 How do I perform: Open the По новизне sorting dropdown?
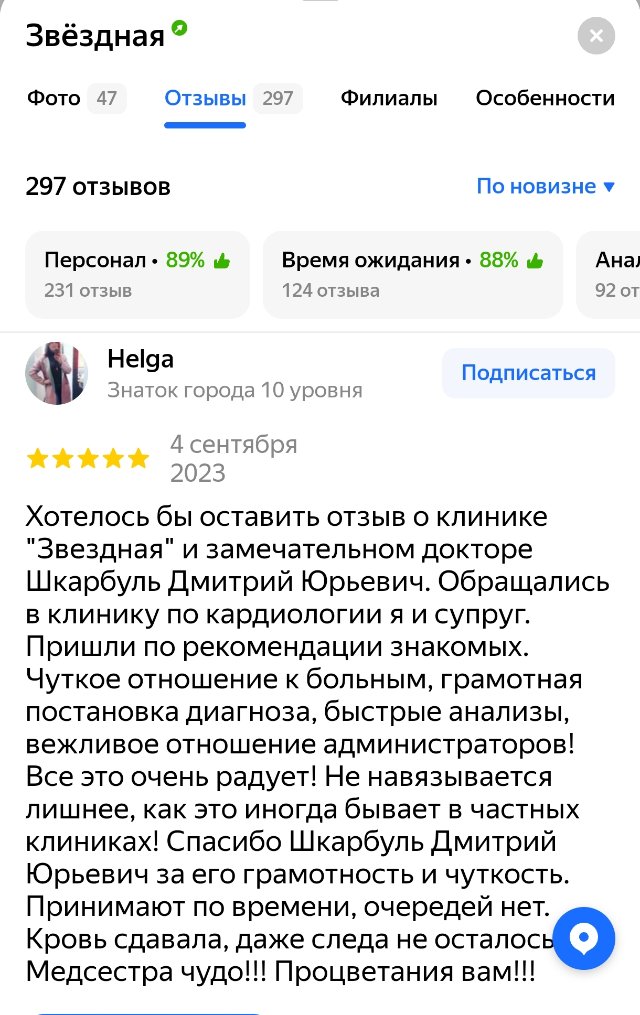[546, 186]
